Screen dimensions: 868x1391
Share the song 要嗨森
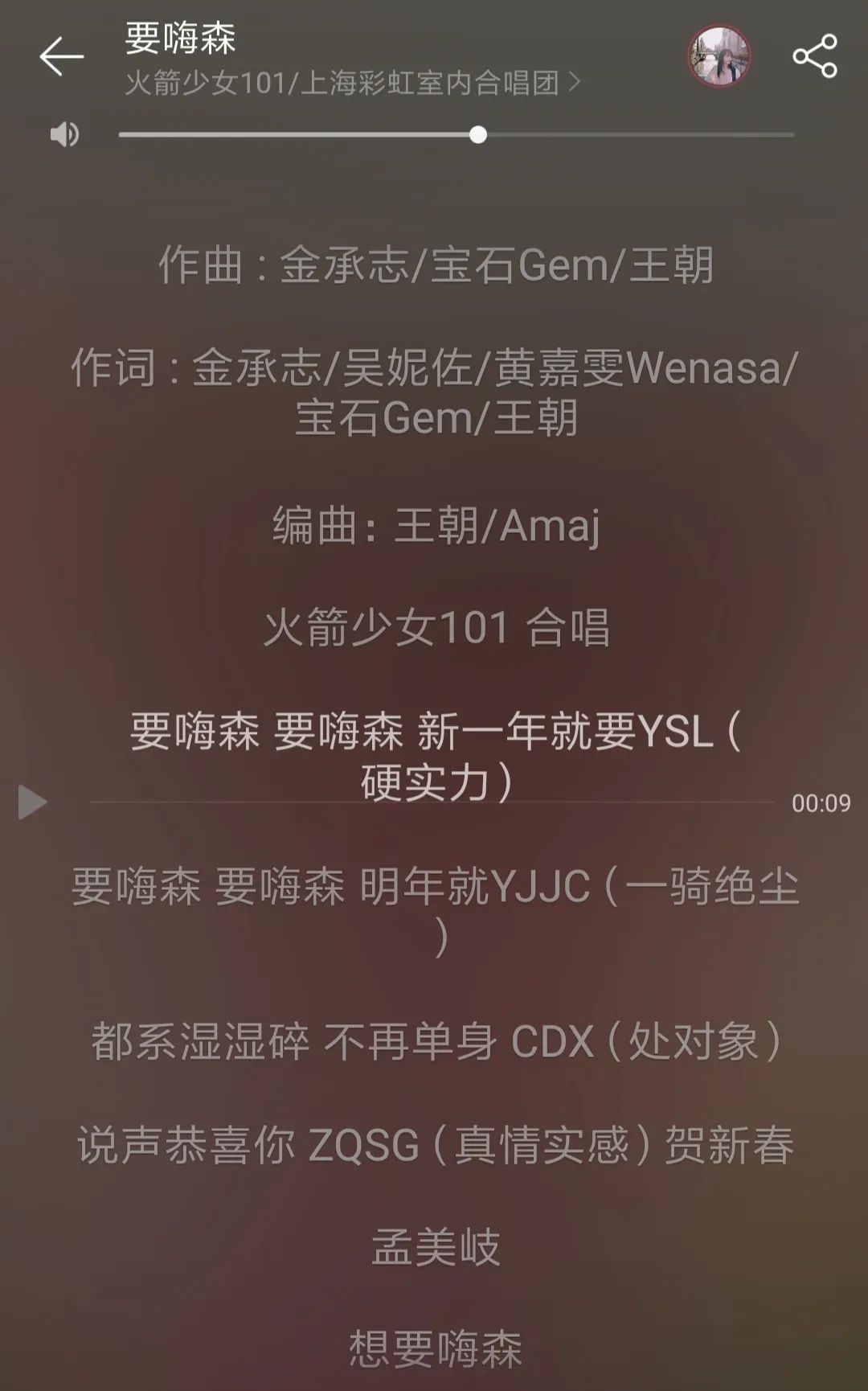point(814,56)
